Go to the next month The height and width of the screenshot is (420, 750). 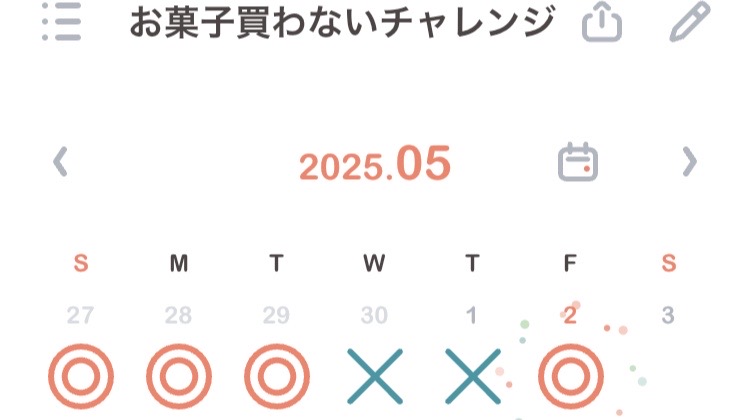tap(688, 161)
